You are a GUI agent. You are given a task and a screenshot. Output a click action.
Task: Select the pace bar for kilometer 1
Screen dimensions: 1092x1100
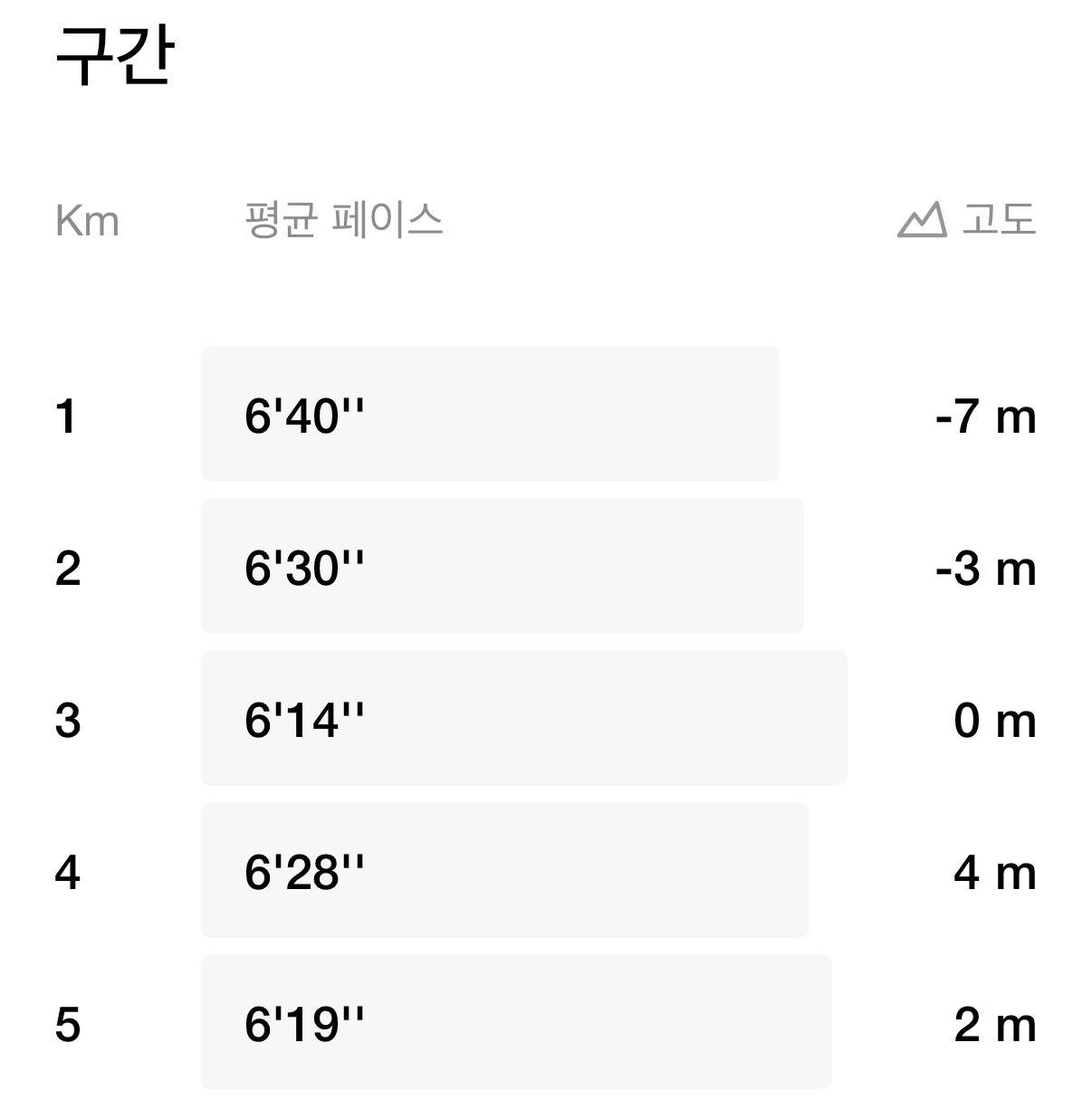(x=489, y=413)
